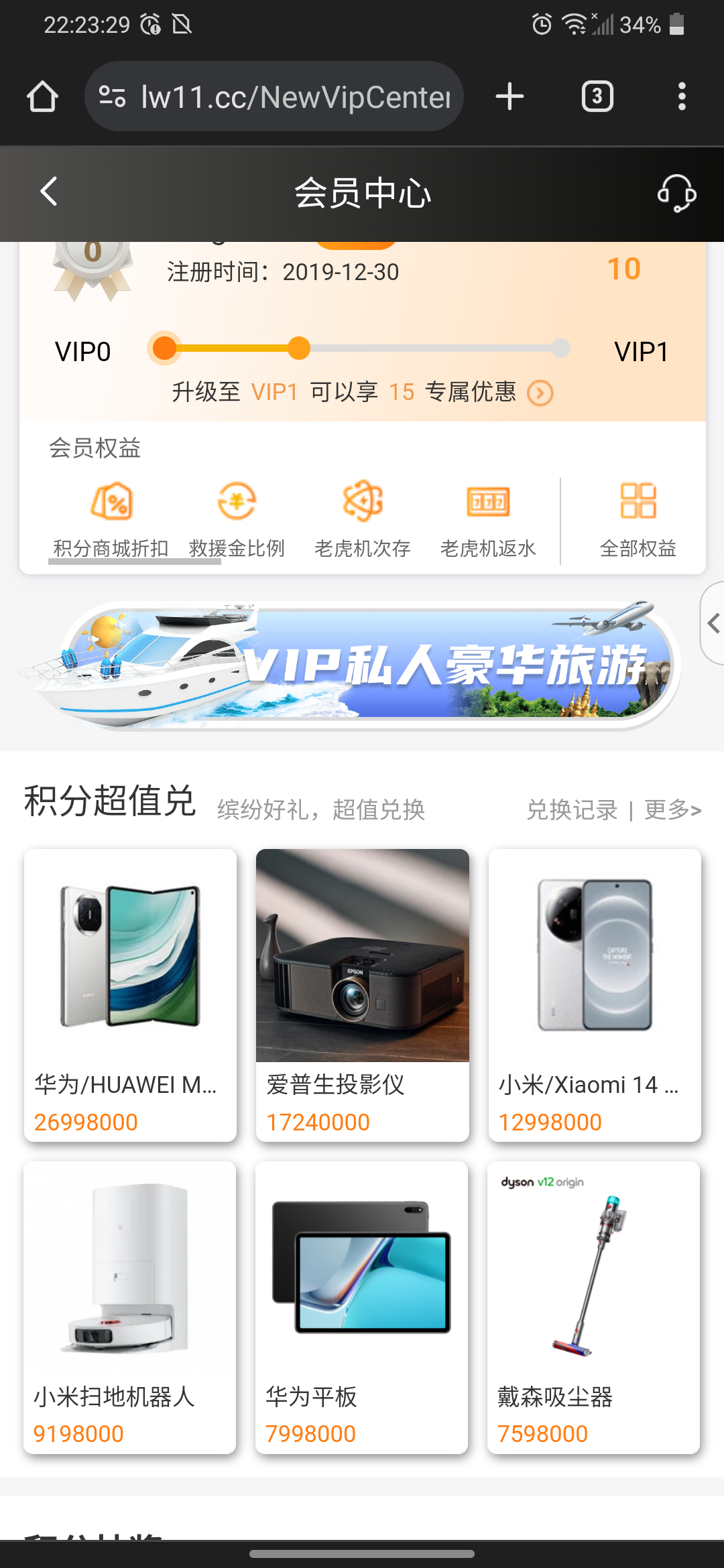This screenshot has height=1568, width=724.
Task: Open the browser overflow menu
Action: point(682,96)
